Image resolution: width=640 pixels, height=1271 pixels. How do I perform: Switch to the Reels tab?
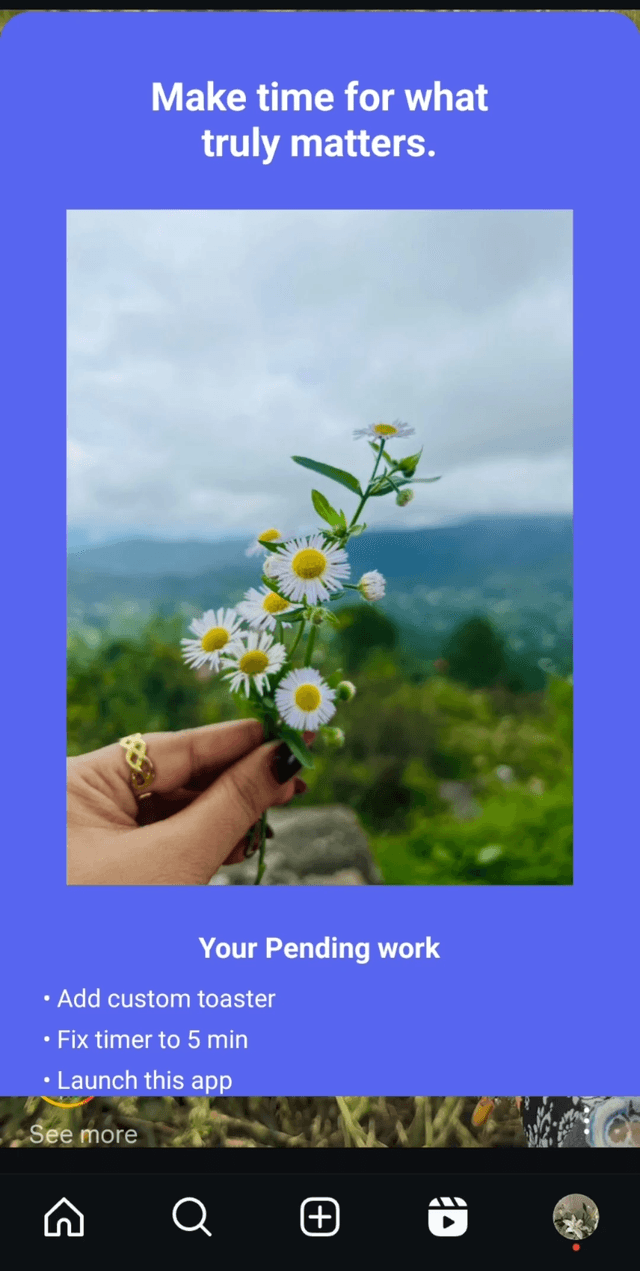(x=447, y=1217)
